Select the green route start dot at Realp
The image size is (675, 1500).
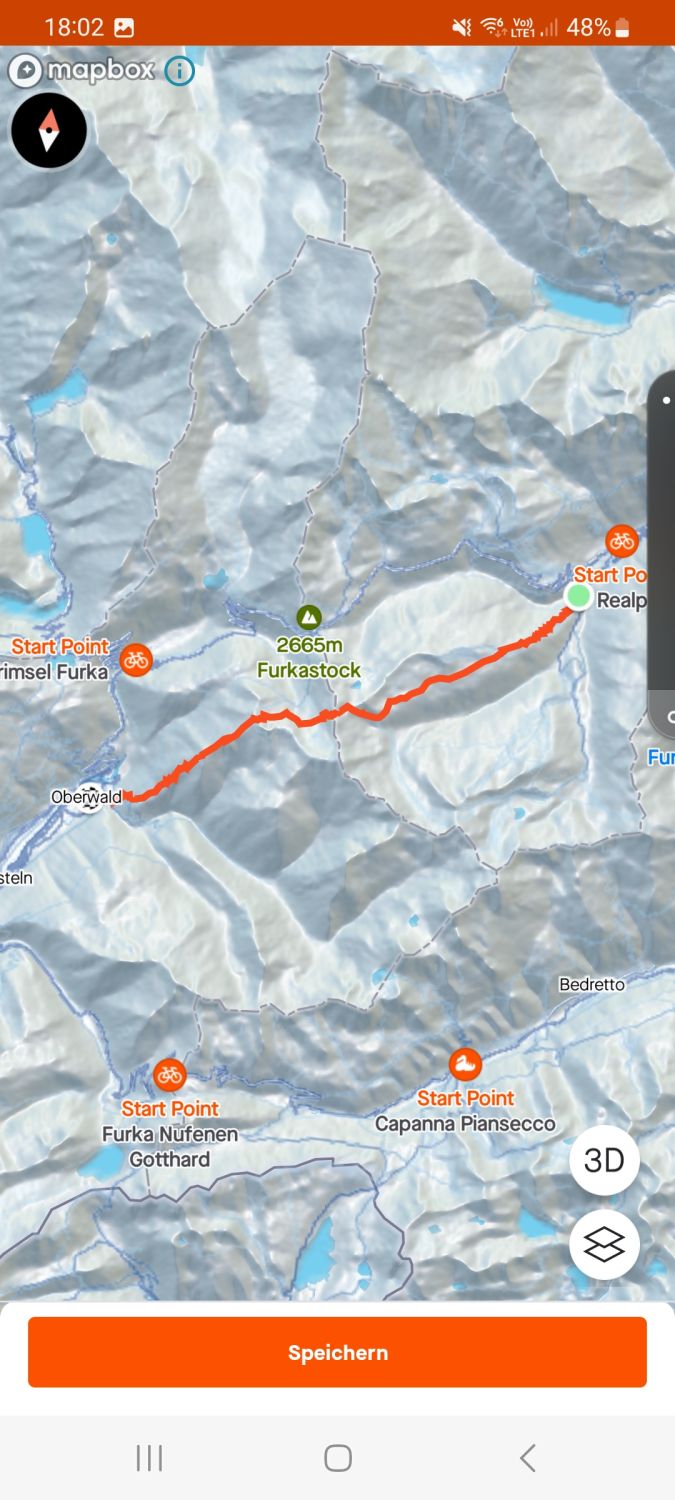click(578, 596)
